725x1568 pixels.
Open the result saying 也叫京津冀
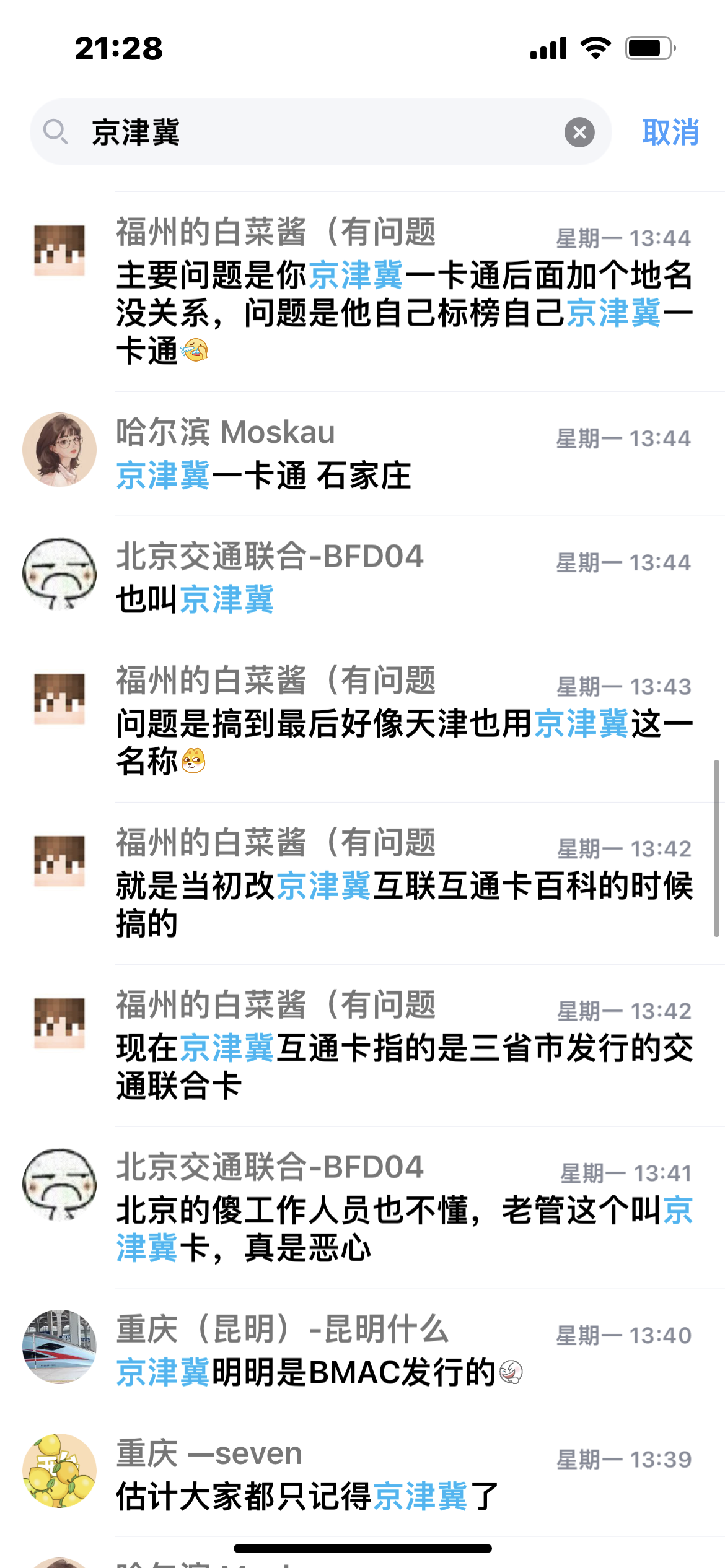click(372, 579)
